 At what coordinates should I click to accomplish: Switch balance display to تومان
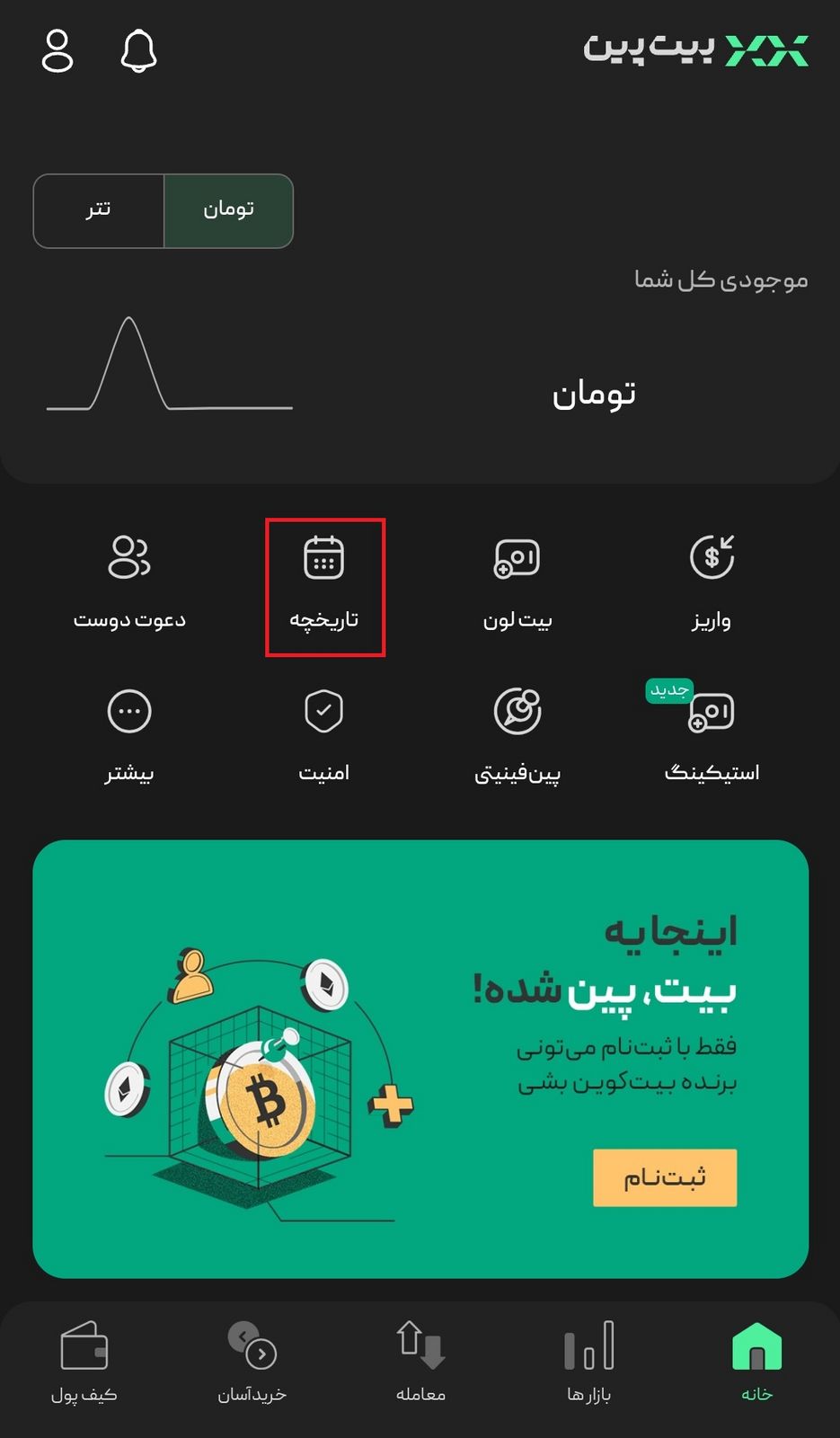coord(228,210)
